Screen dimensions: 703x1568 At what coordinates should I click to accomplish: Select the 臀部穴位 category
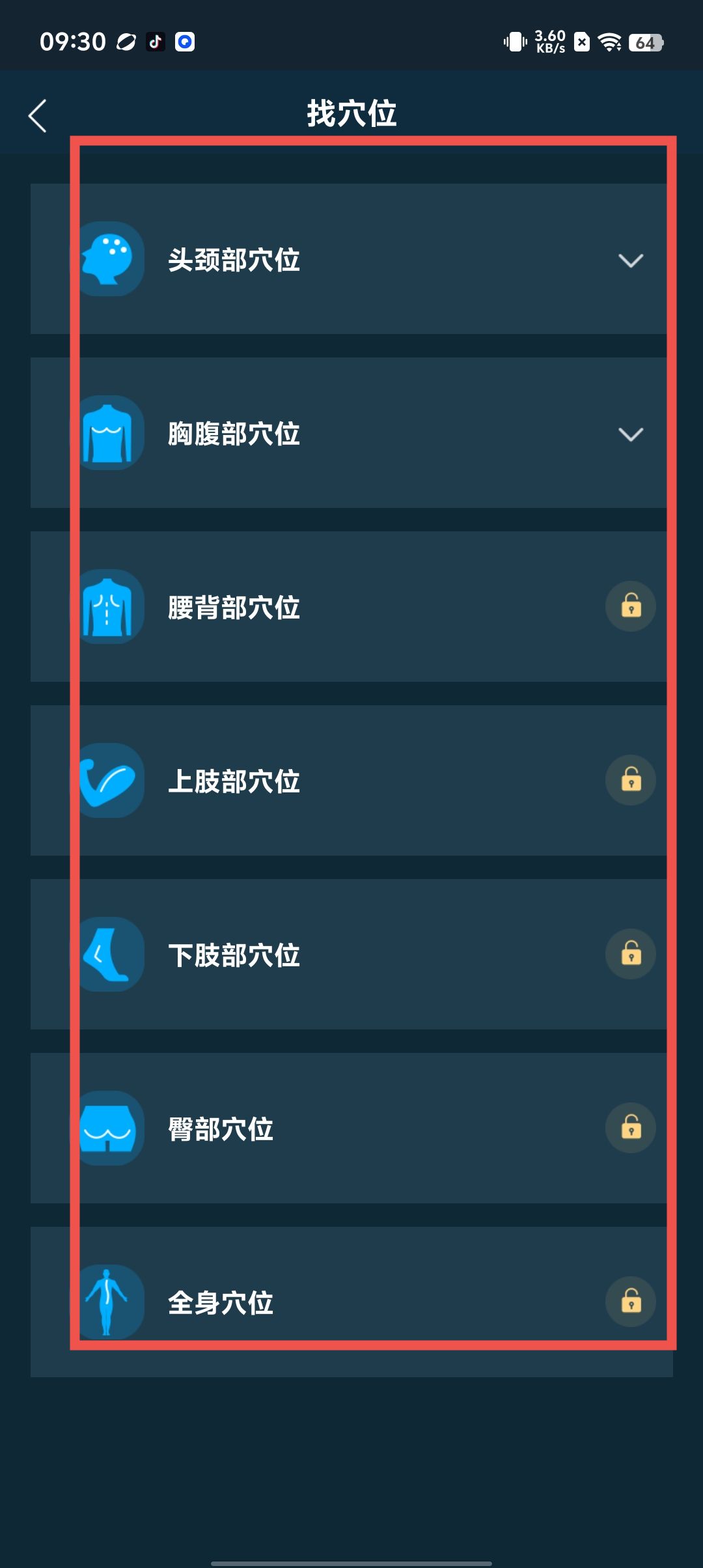[351, 1128]
